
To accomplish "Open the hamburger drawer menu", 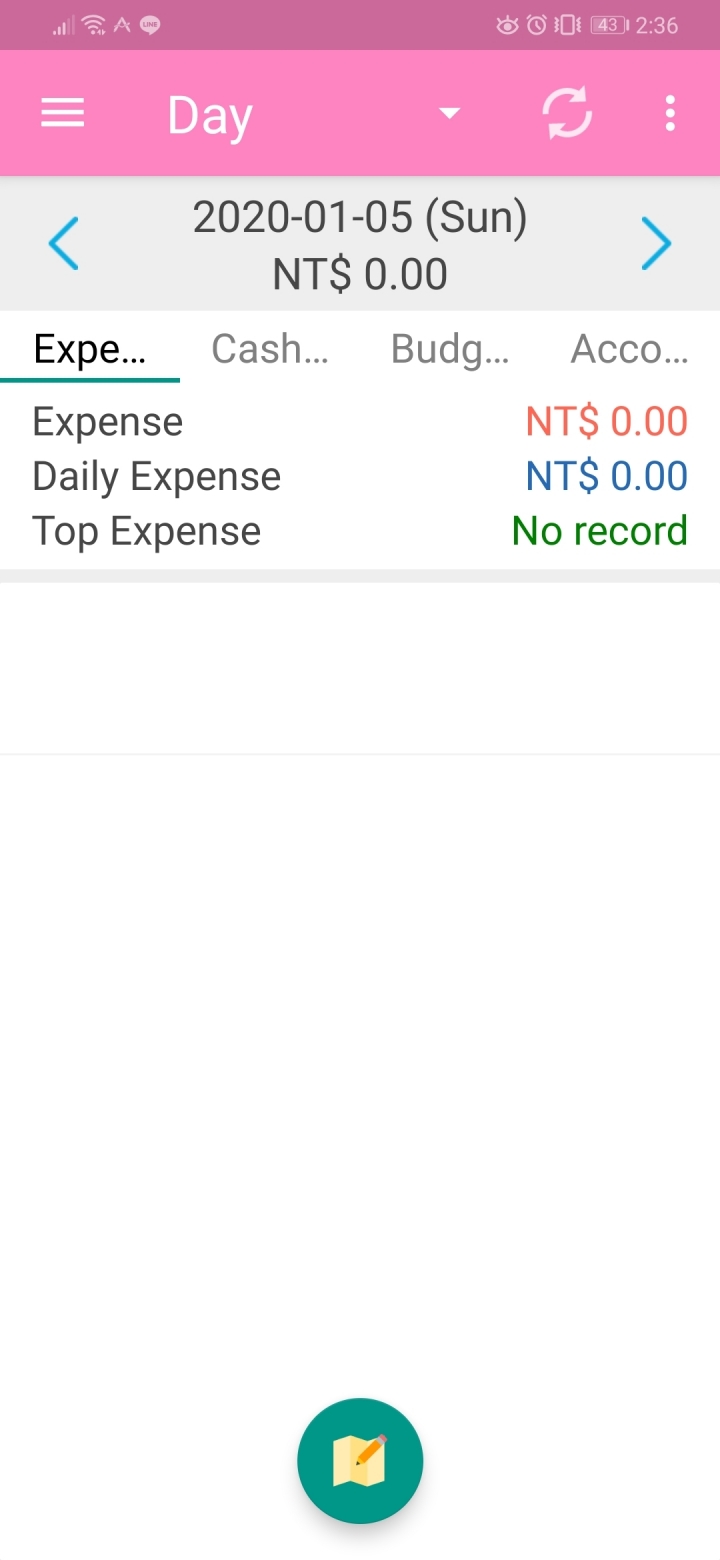I will 62,113.
